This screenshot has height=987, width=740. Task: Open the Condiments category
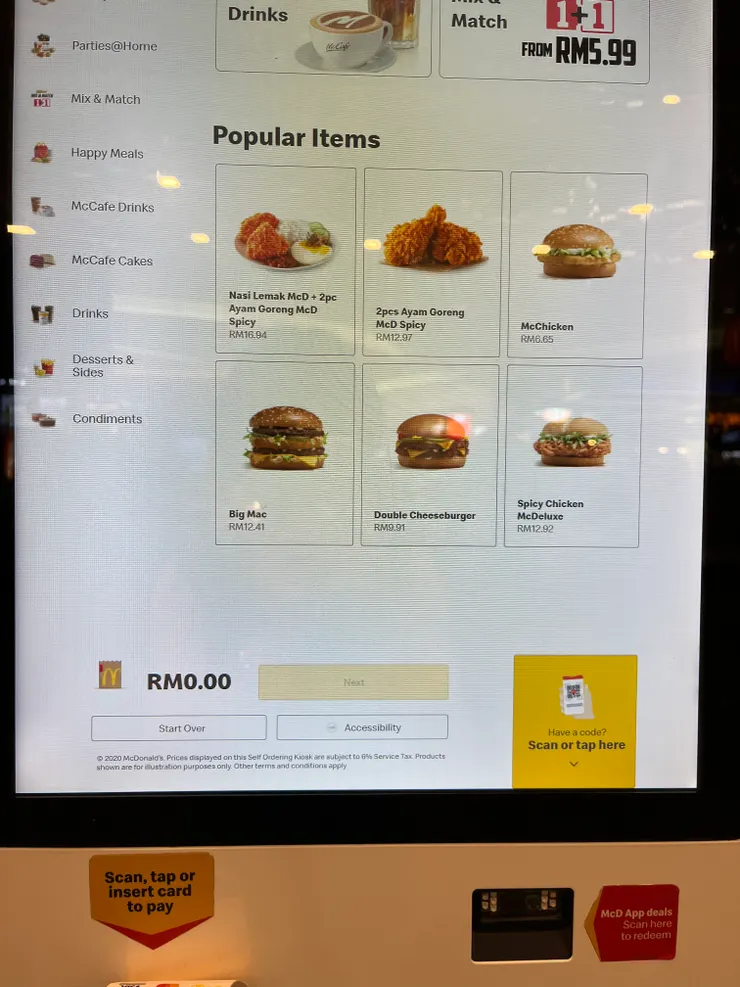tap(106, 419)
